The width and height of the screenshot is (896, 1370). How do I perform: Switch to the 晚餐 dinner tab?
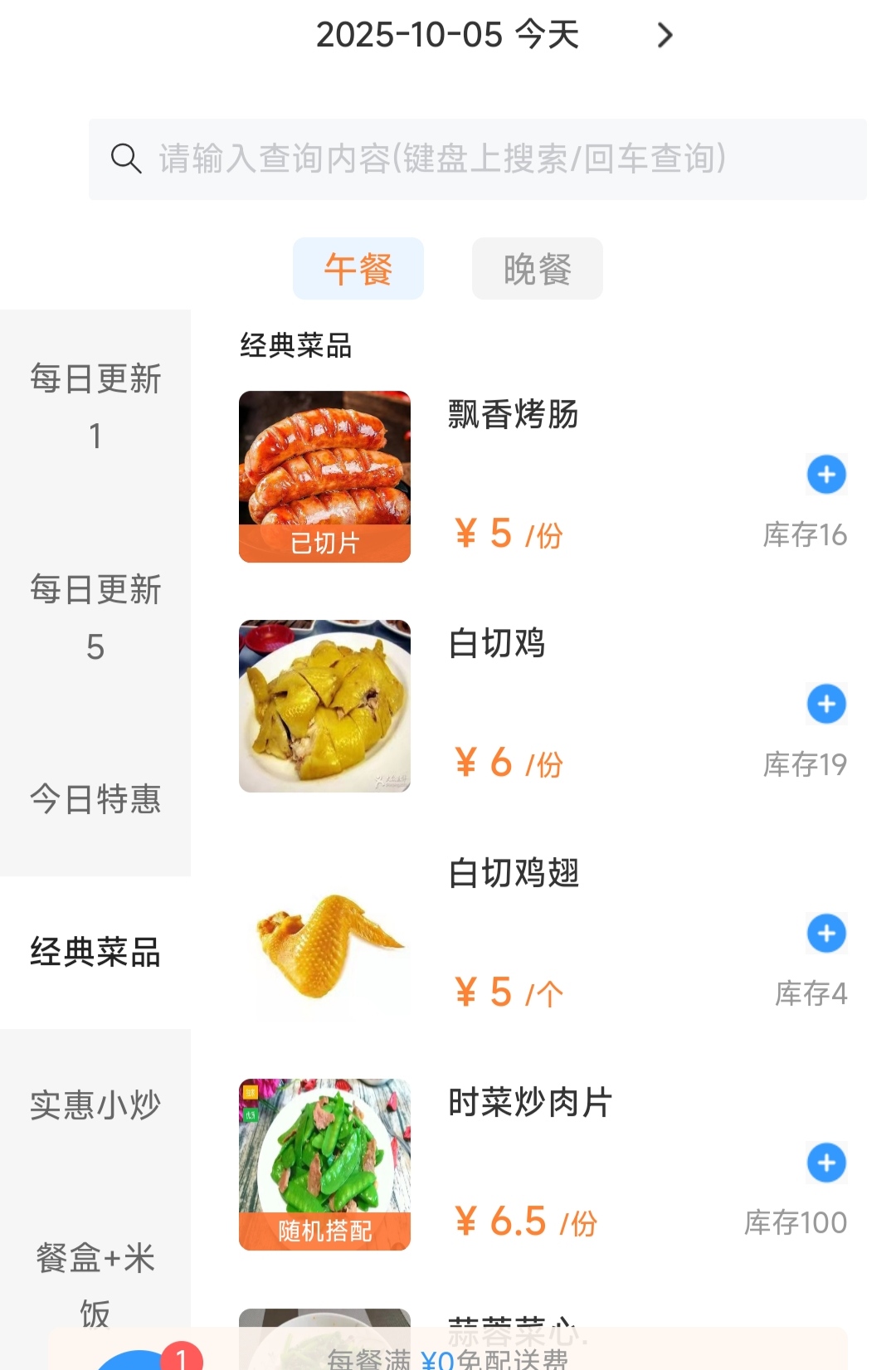537,269
